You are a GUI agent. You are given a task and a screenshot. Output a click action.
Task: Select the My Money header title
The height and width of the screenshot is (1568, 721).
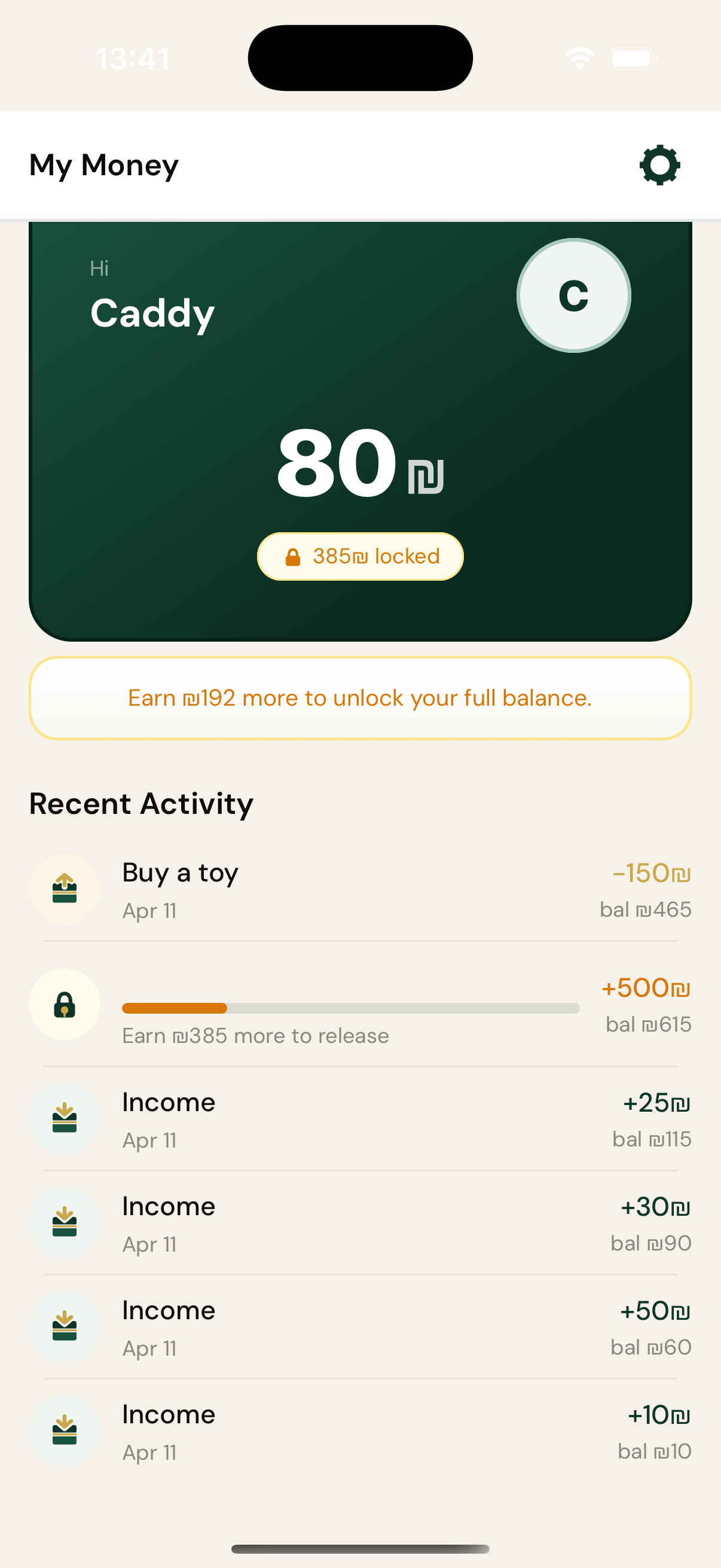tap(104, 164)
